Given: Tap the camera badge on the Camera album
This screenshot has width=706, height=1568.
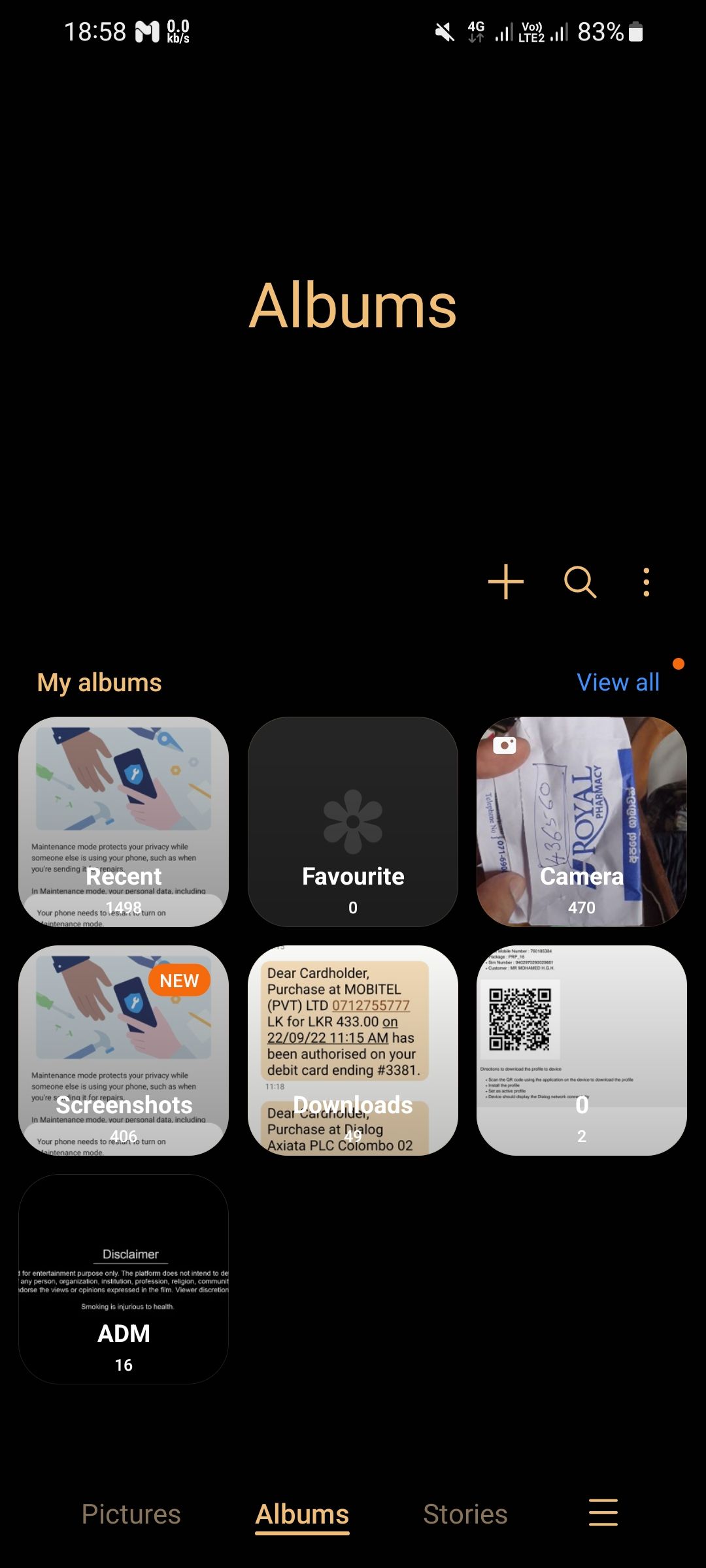Looking at the screenshot, I should [504, 745].
